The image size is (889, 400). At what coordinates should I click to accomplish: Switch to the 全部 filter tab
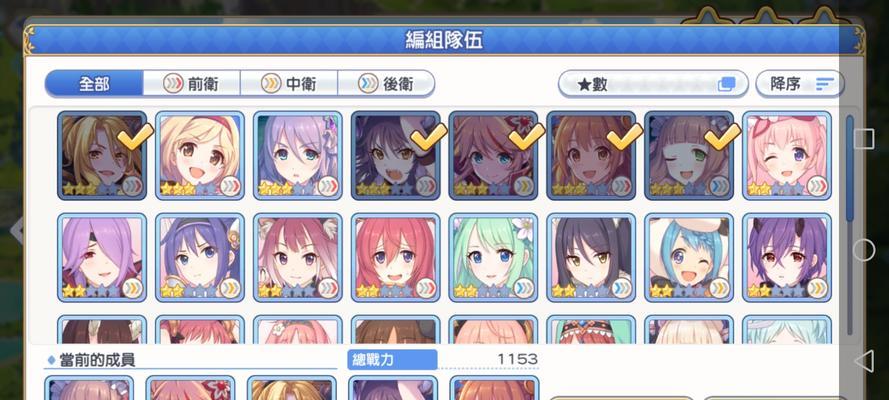pos(94,84)
